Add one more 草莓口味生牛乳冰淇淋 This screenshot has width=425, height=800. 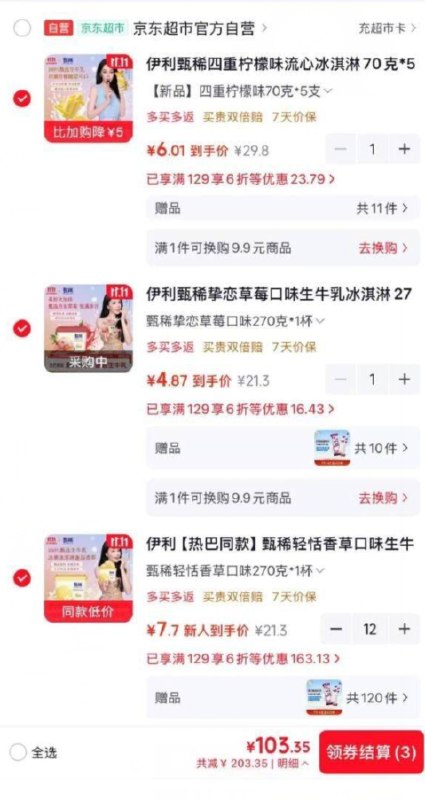[x=404, y=379]
